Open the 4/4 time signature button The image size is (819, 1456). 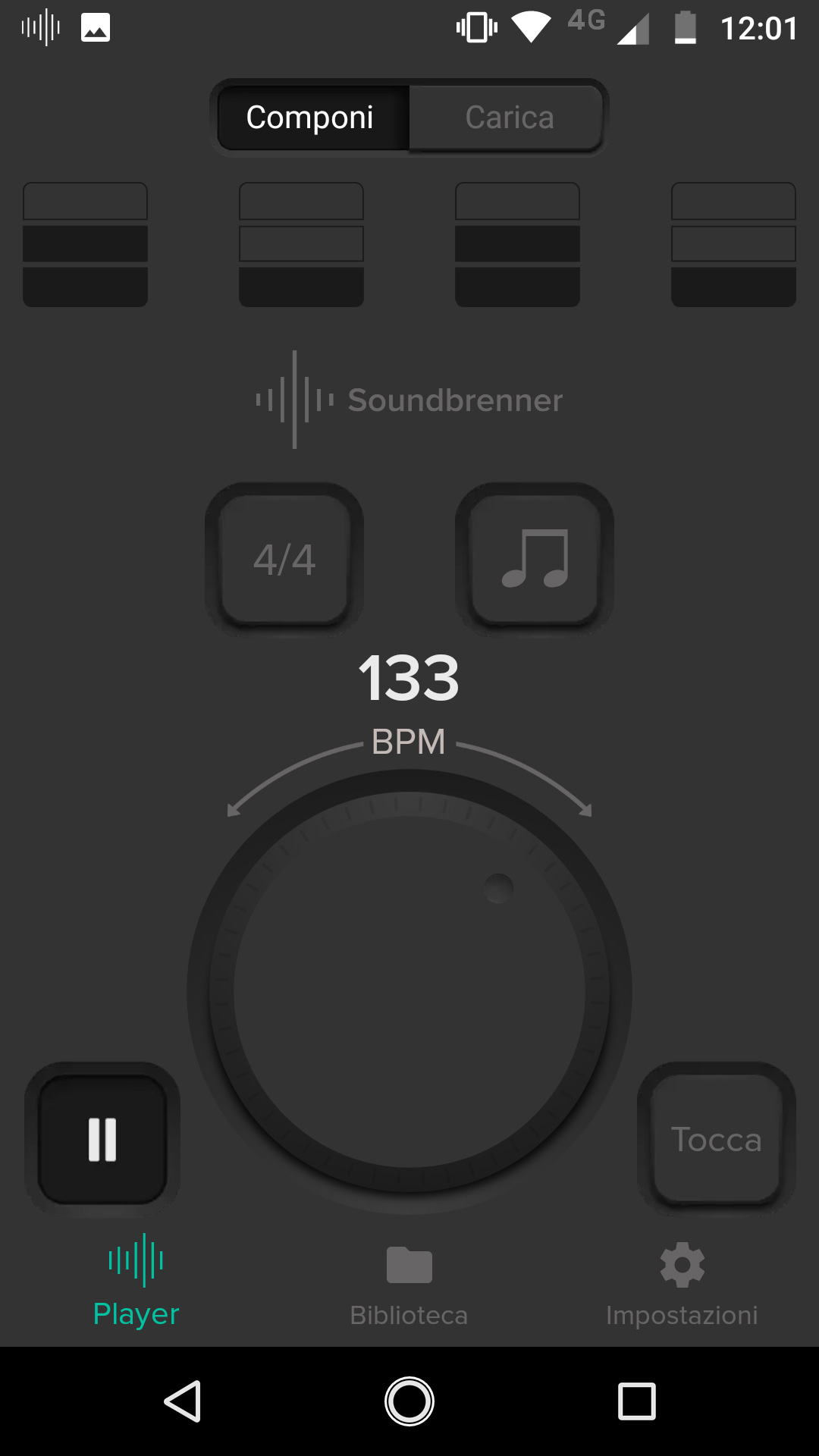(284, 560)
